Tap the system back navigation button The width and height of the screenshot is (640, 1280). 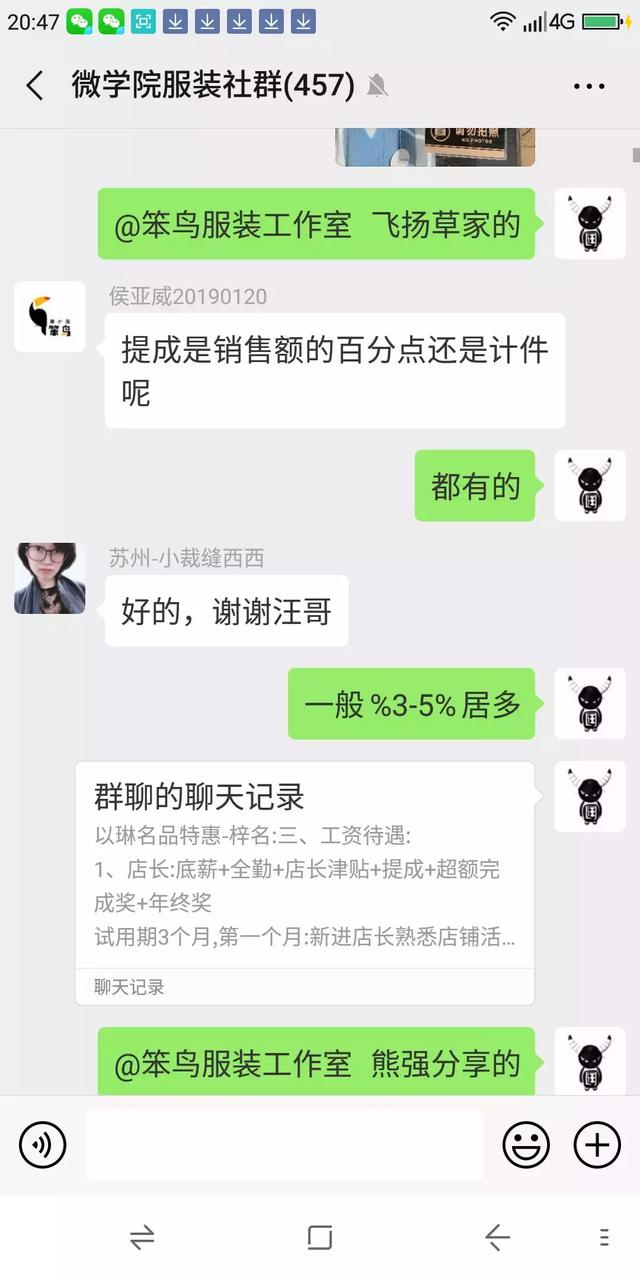[497, 1238]
